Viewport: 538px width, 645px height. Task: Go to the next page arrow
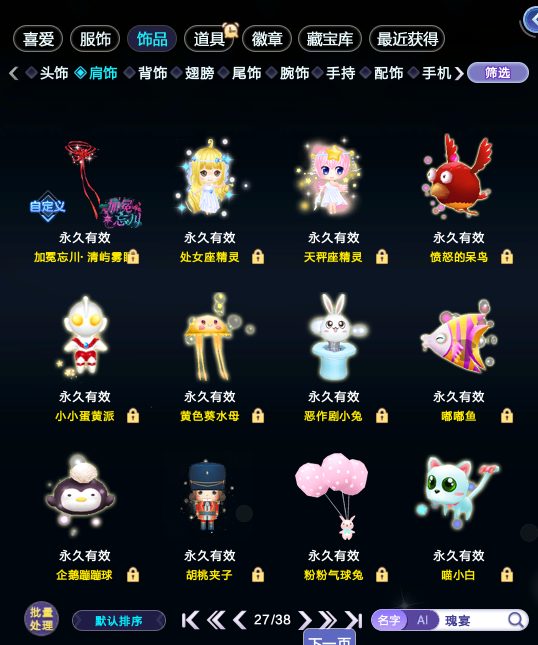tap(305, 620)
